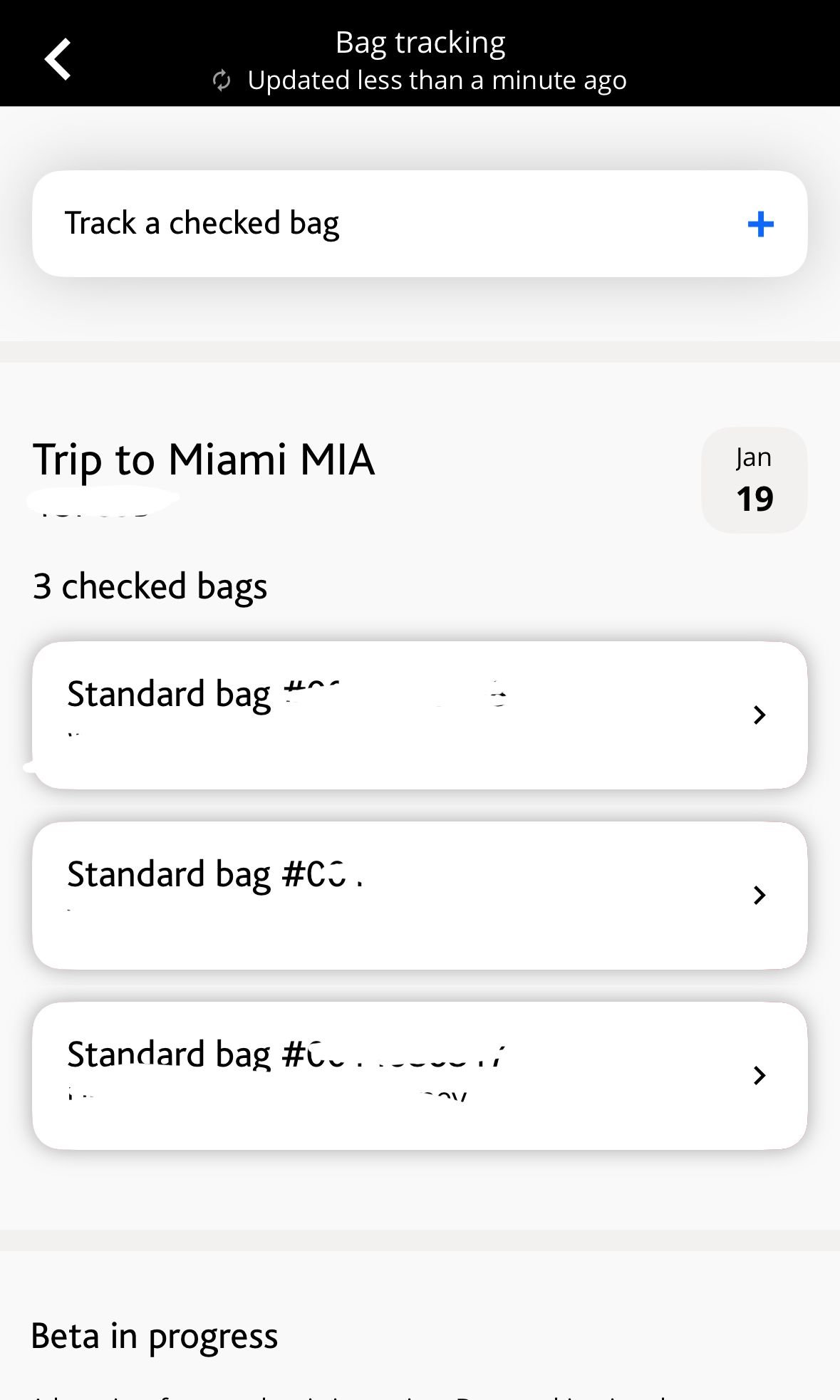
Task: Open the first Standard bag card
Action: (420, 715)
